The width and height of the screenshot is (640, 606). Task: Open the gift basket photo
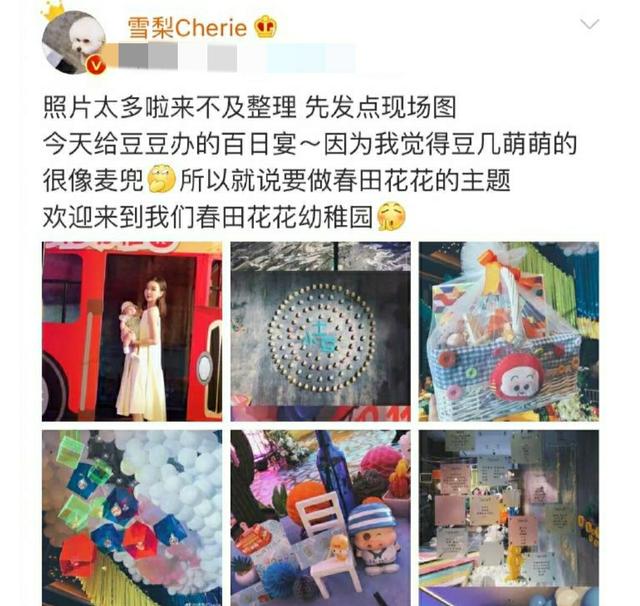508,331
